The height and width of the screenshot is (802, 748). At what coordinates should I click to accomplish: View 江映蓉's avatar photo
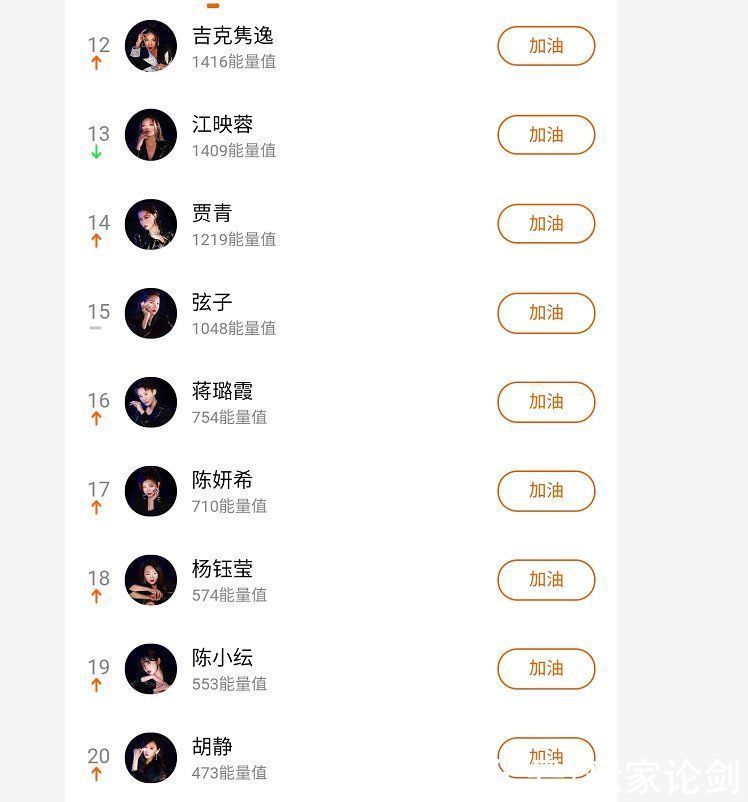pyautogui.click(x=151, y=135)
